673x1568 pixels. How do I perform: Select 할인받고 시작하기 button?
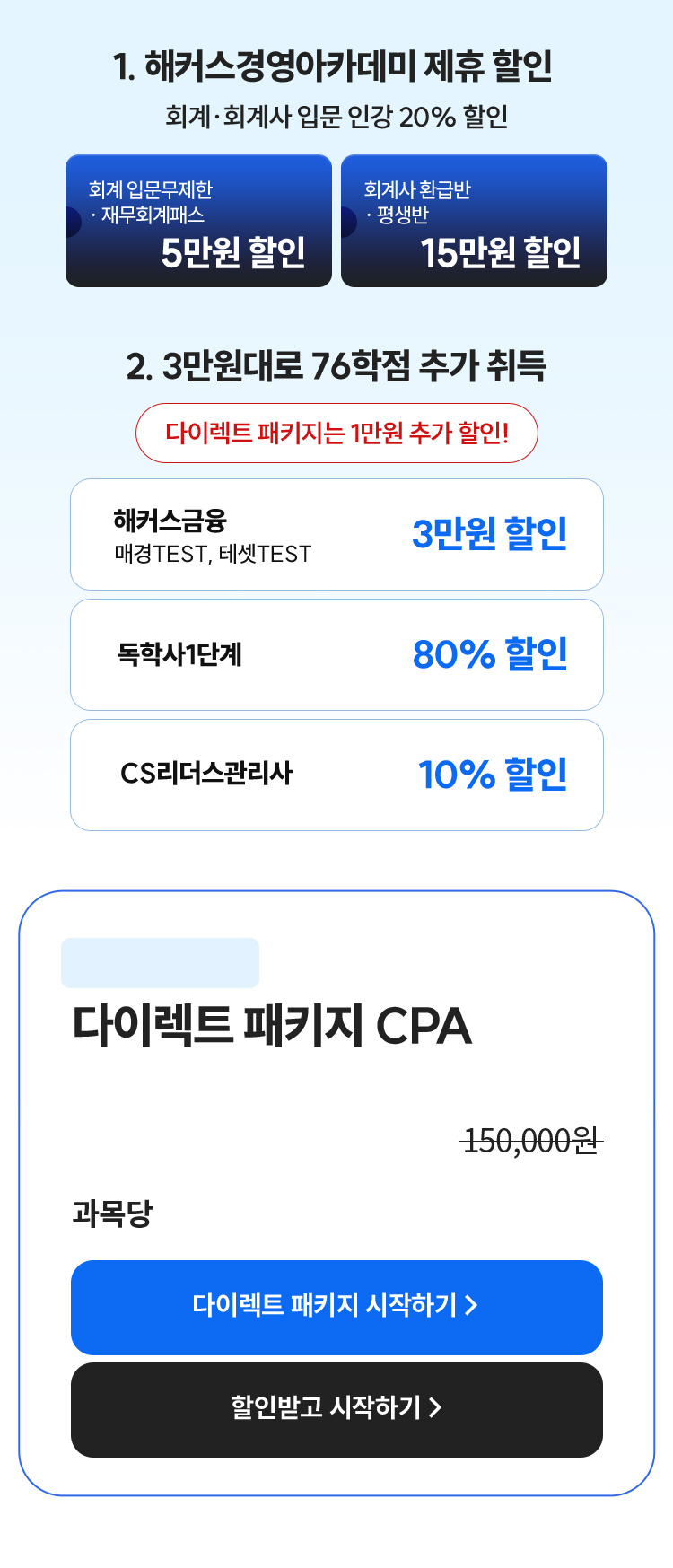point(336,1409)
